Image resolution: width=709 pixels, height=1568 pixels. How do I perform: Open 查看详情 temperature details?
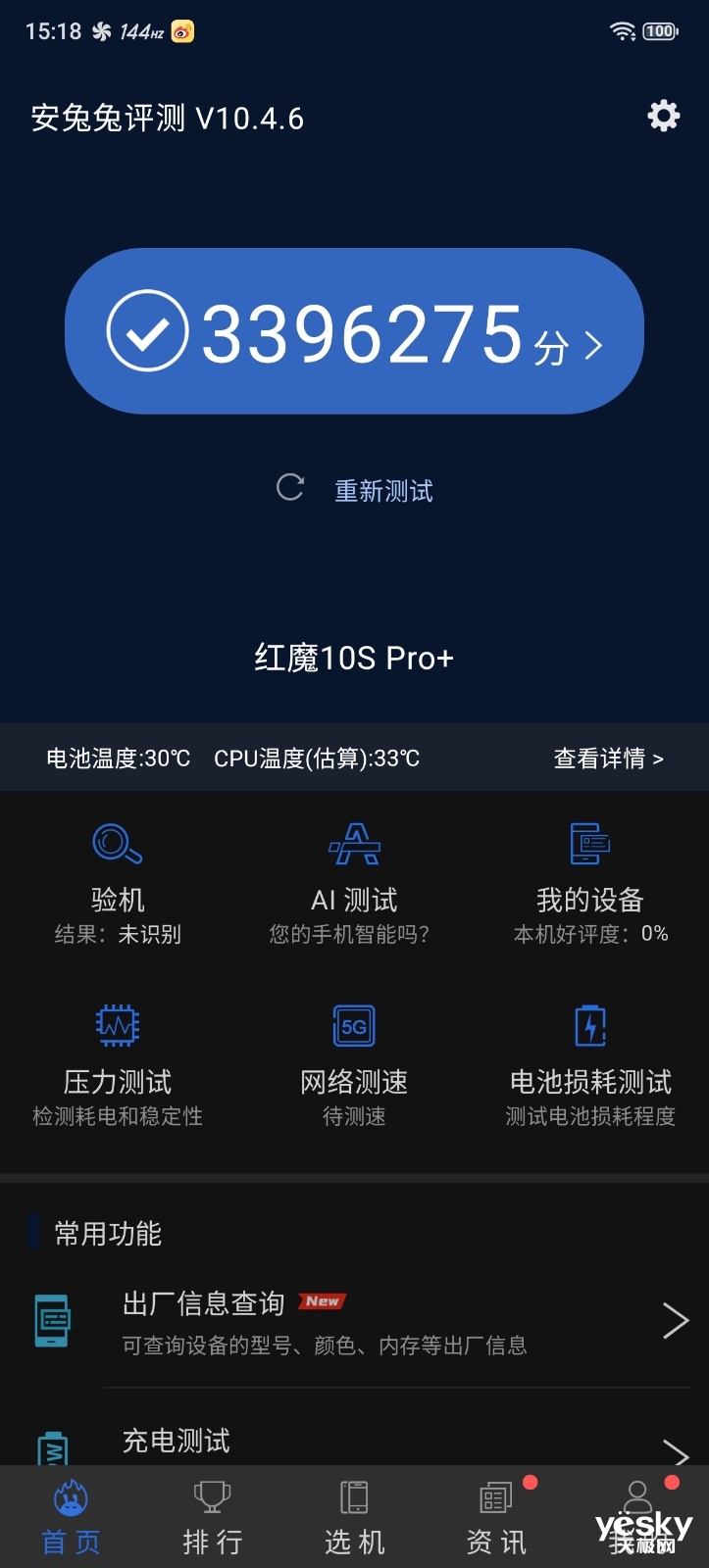[609, 758]
